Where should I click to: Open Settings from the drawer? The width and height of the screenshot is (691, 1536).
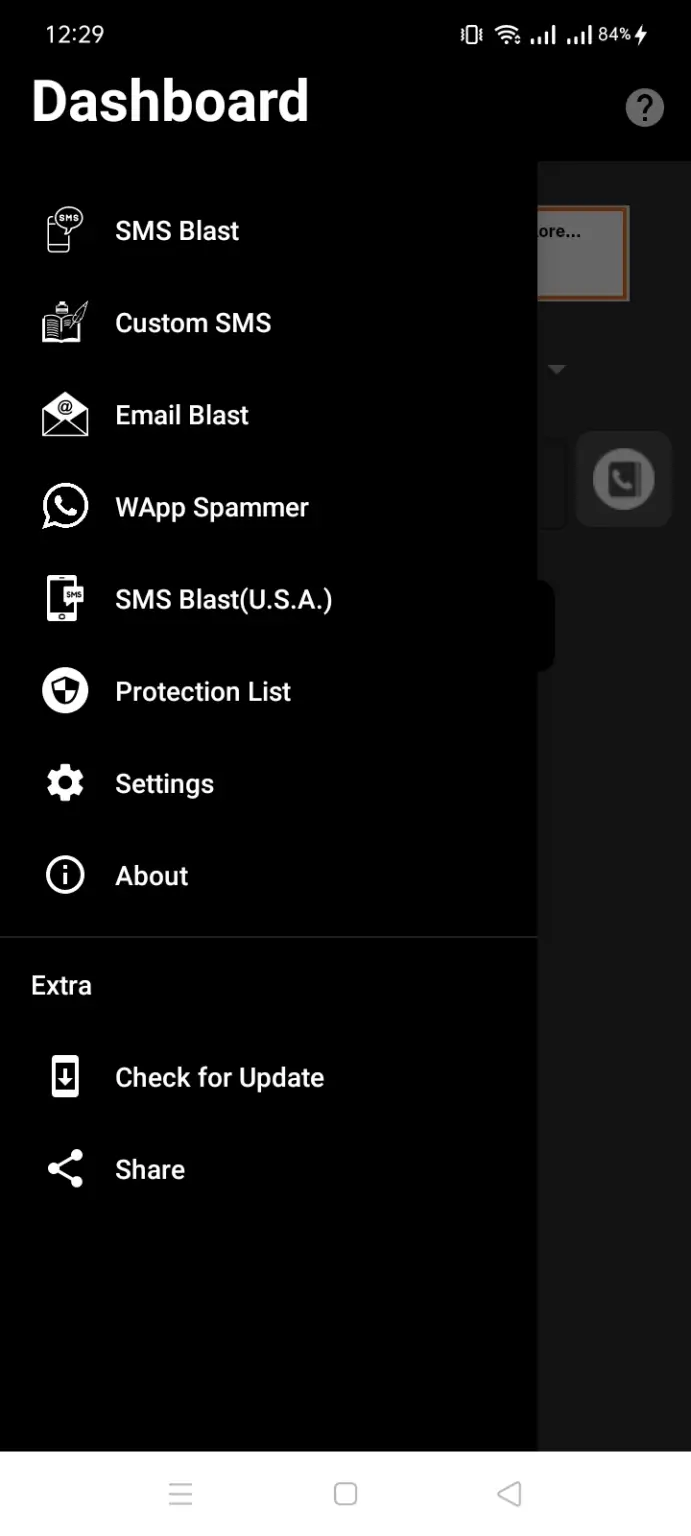pos(164,783)
